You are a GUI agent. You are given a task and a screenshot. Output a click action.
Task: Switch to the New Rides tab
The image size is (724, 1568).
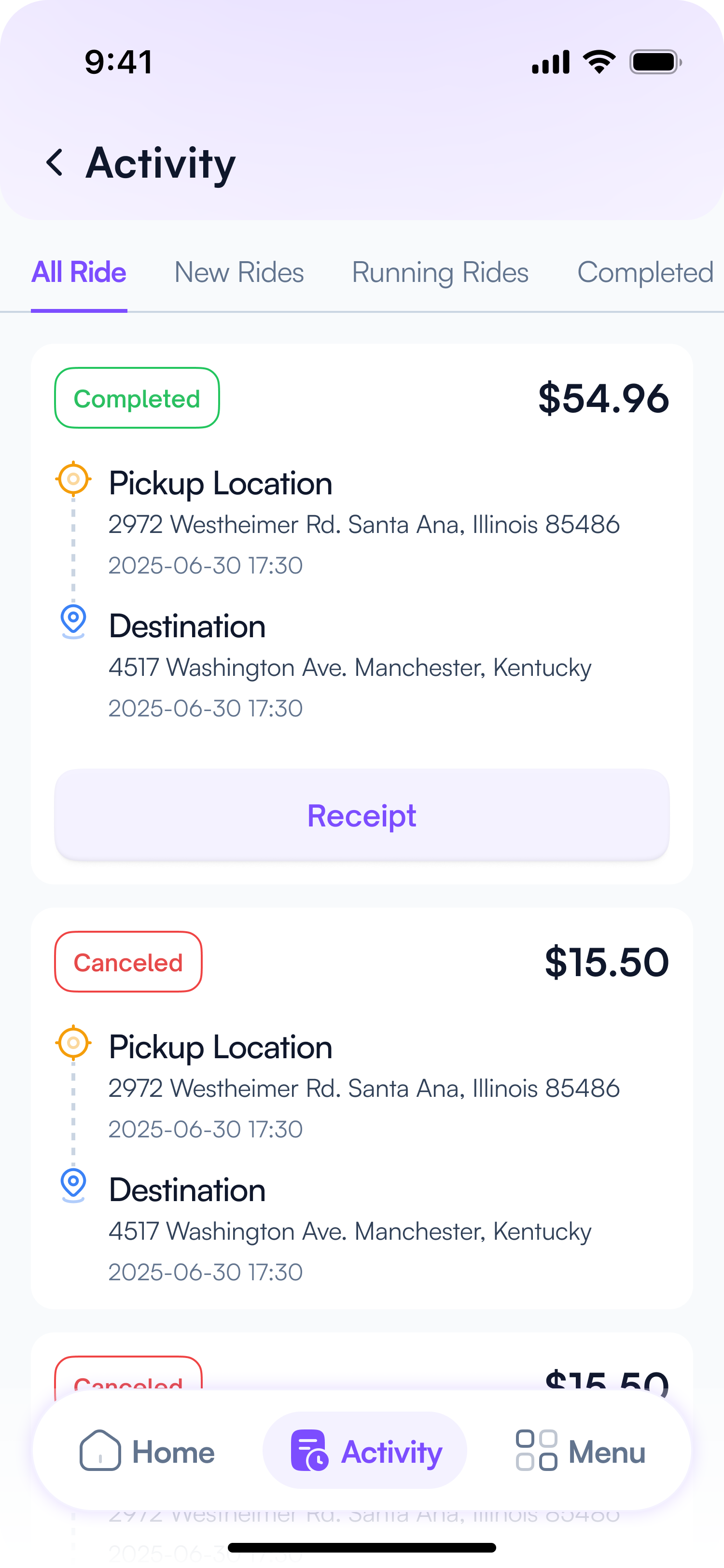coord(239,272)
